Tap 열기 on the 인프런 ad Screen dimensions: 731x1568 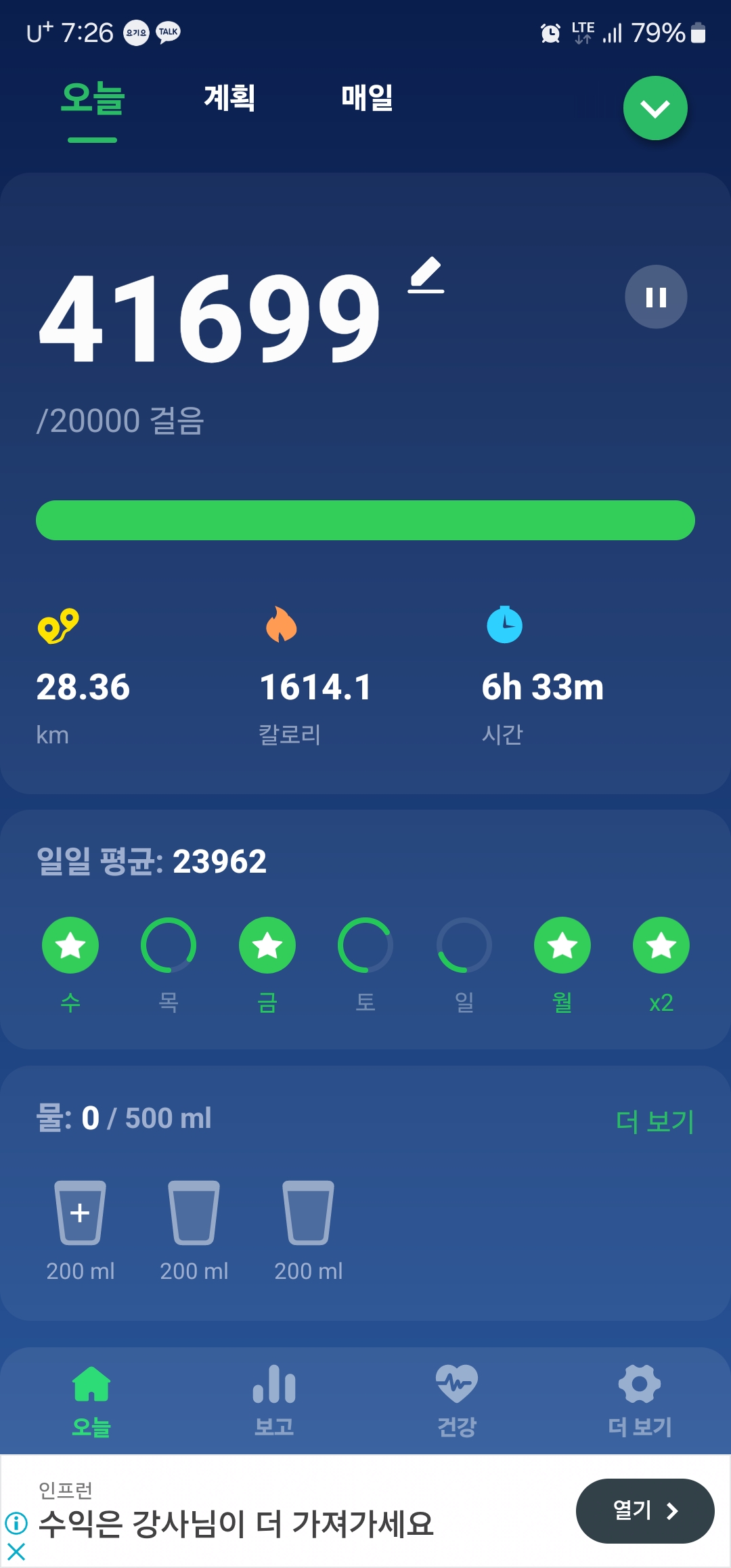[645, 1511]
